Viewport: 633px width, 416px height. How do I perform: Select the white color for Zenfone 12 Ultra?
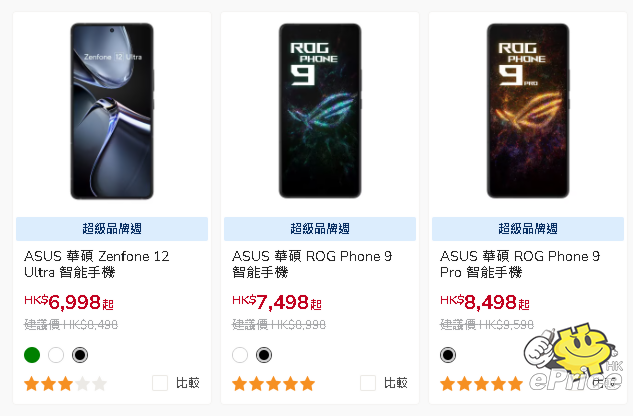pyautogui.click(x=56, y=355)
